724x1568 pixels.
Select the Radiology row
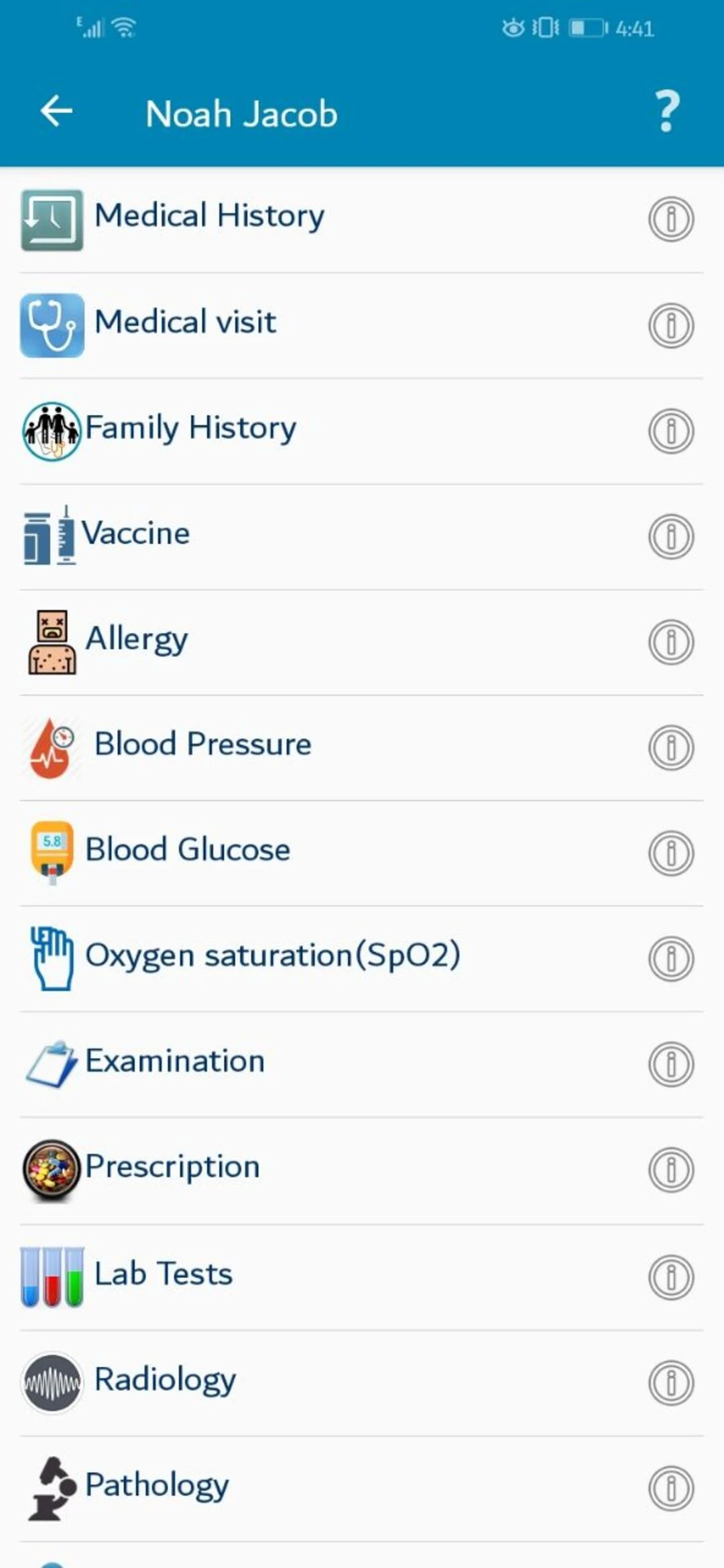click(x=165, y=1380)
